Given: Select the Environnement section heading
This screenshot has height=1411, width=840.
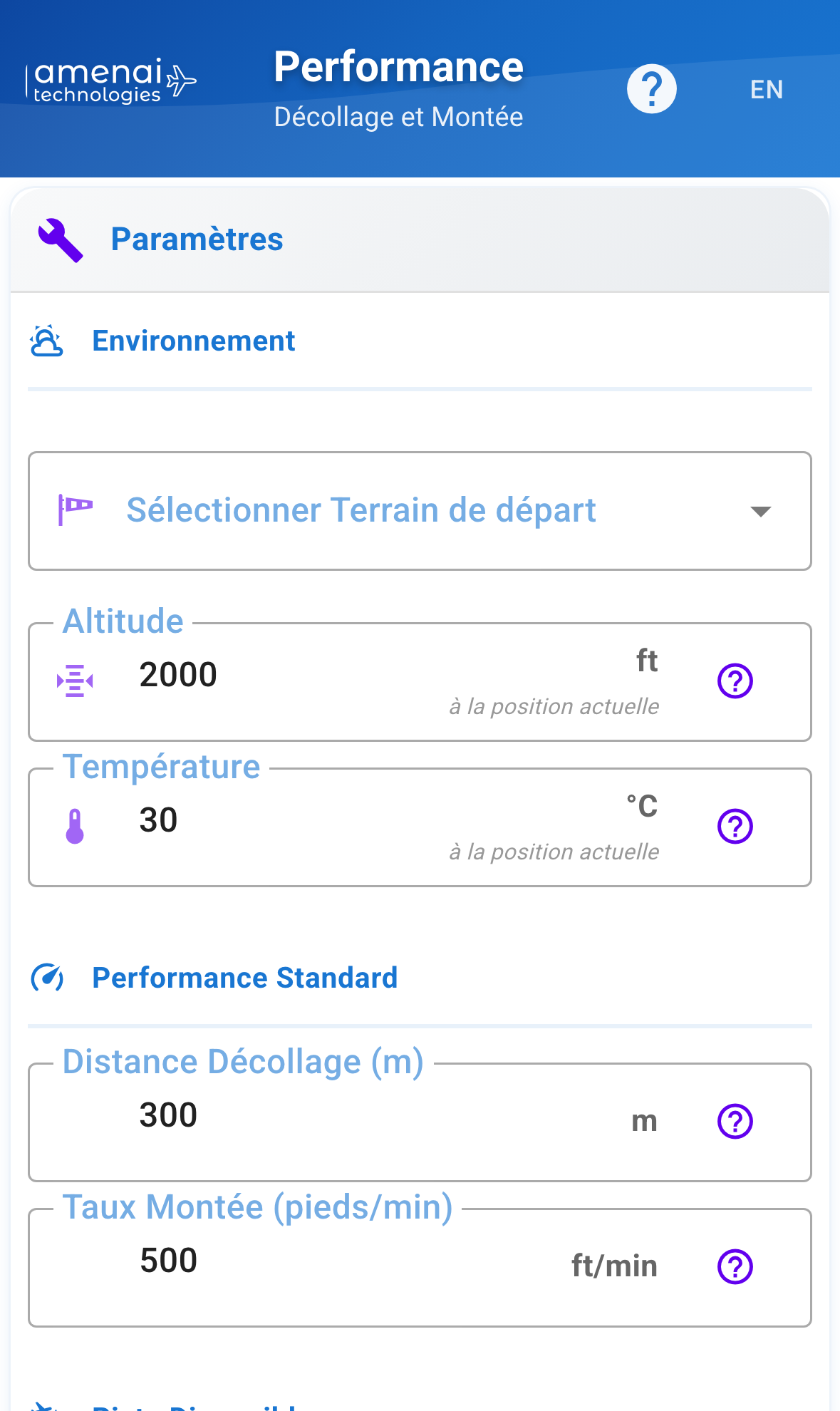Looking at the screenshot, I should click(193, 341).
